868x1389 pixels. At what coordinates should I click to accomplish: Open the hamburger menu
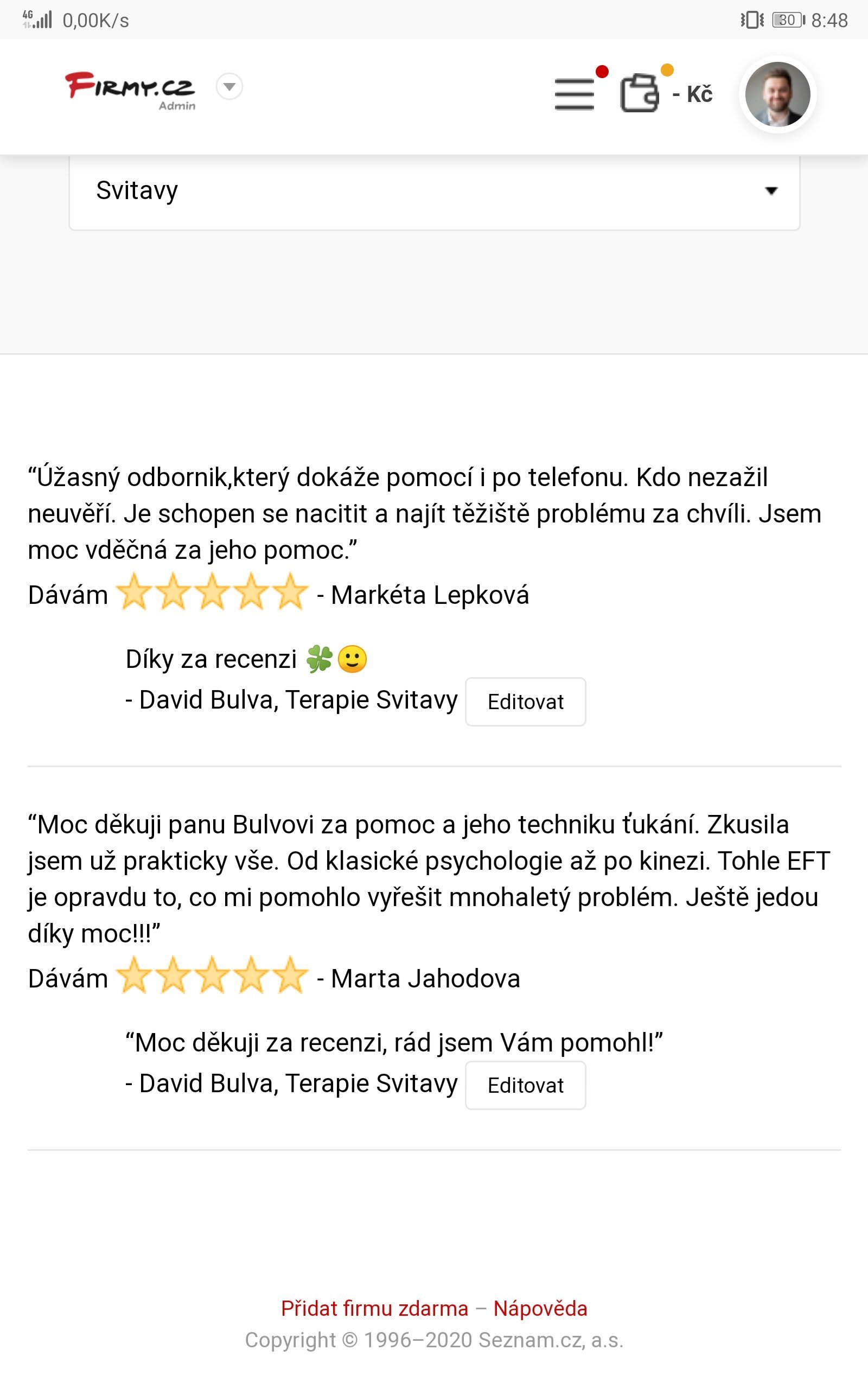574,93
